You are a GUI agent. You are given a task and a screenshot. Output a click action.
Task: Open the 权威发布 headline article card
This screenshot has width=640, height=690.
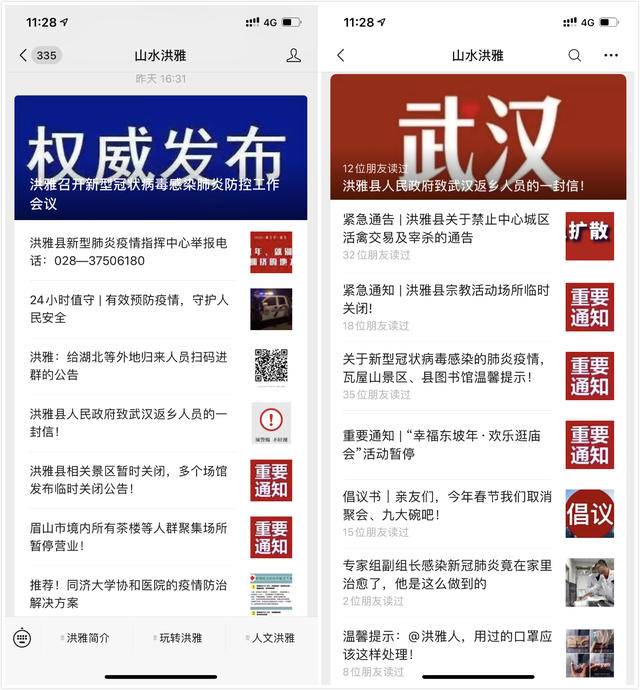click(160, 158)
